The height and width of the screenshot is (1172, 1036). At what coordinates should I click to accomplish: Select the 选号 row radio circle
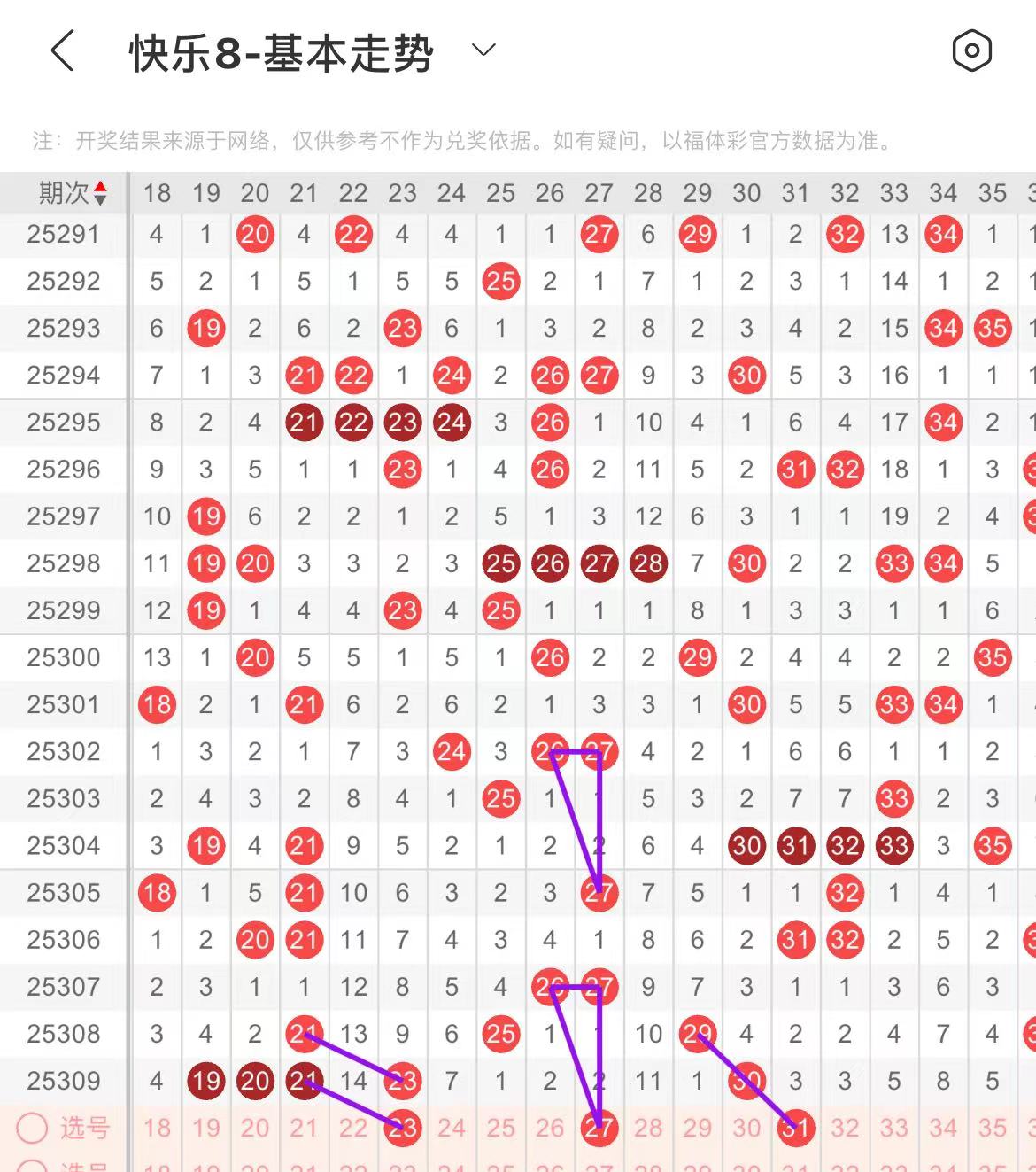tap(33, 1128)
